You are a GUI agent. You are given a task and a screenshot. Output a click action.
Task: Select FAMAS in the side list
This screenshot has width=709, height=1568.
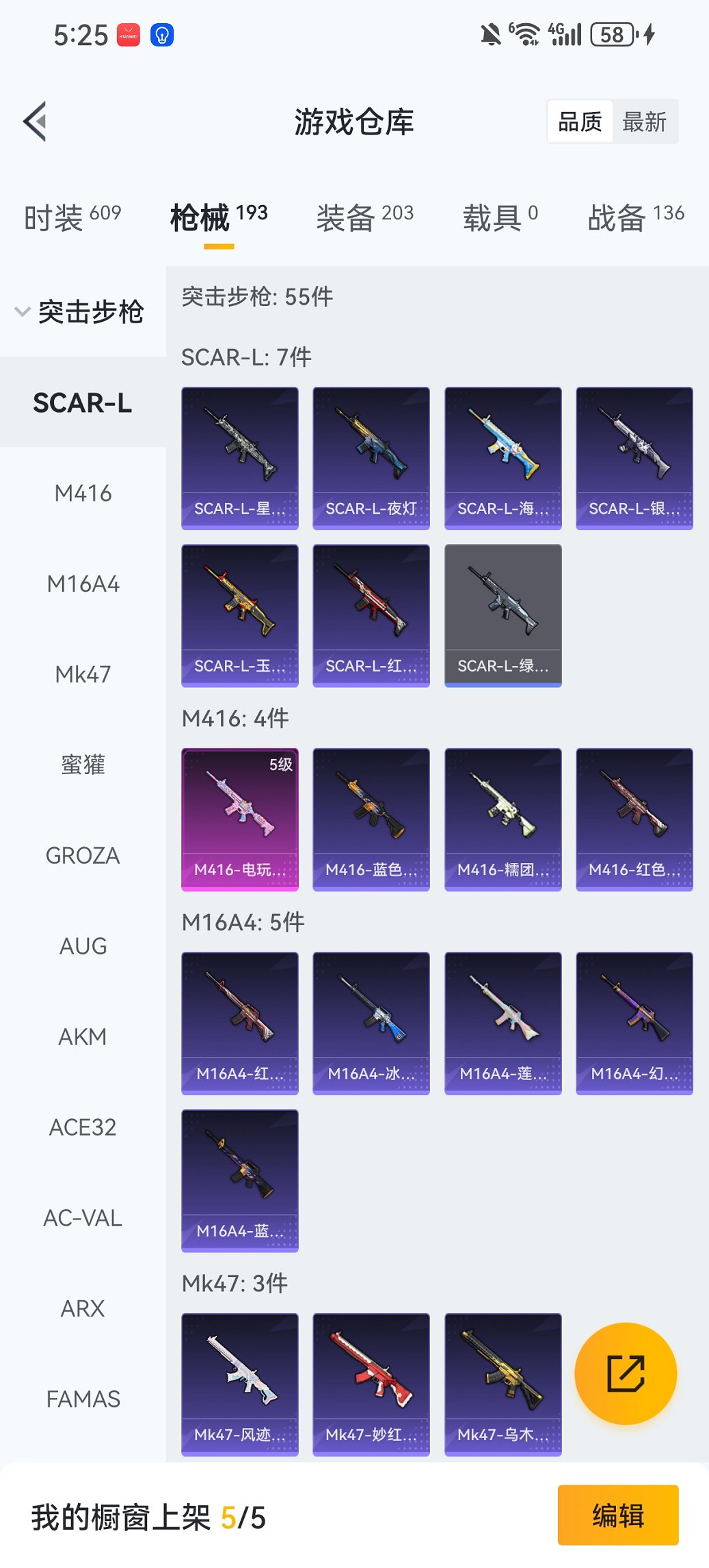click(83, 1399)
